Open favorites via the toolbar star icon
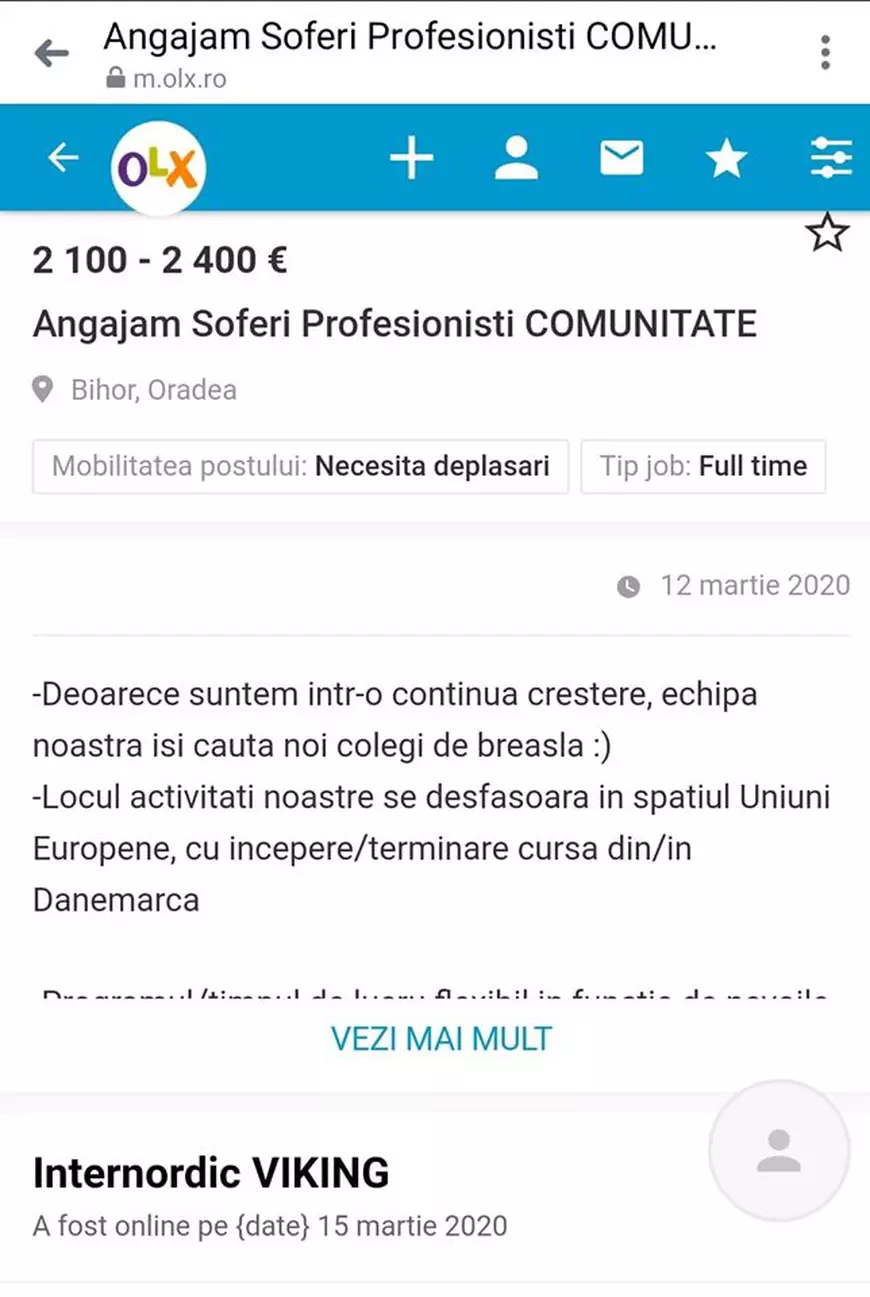The image size is (870, 1297). [726, 157]
